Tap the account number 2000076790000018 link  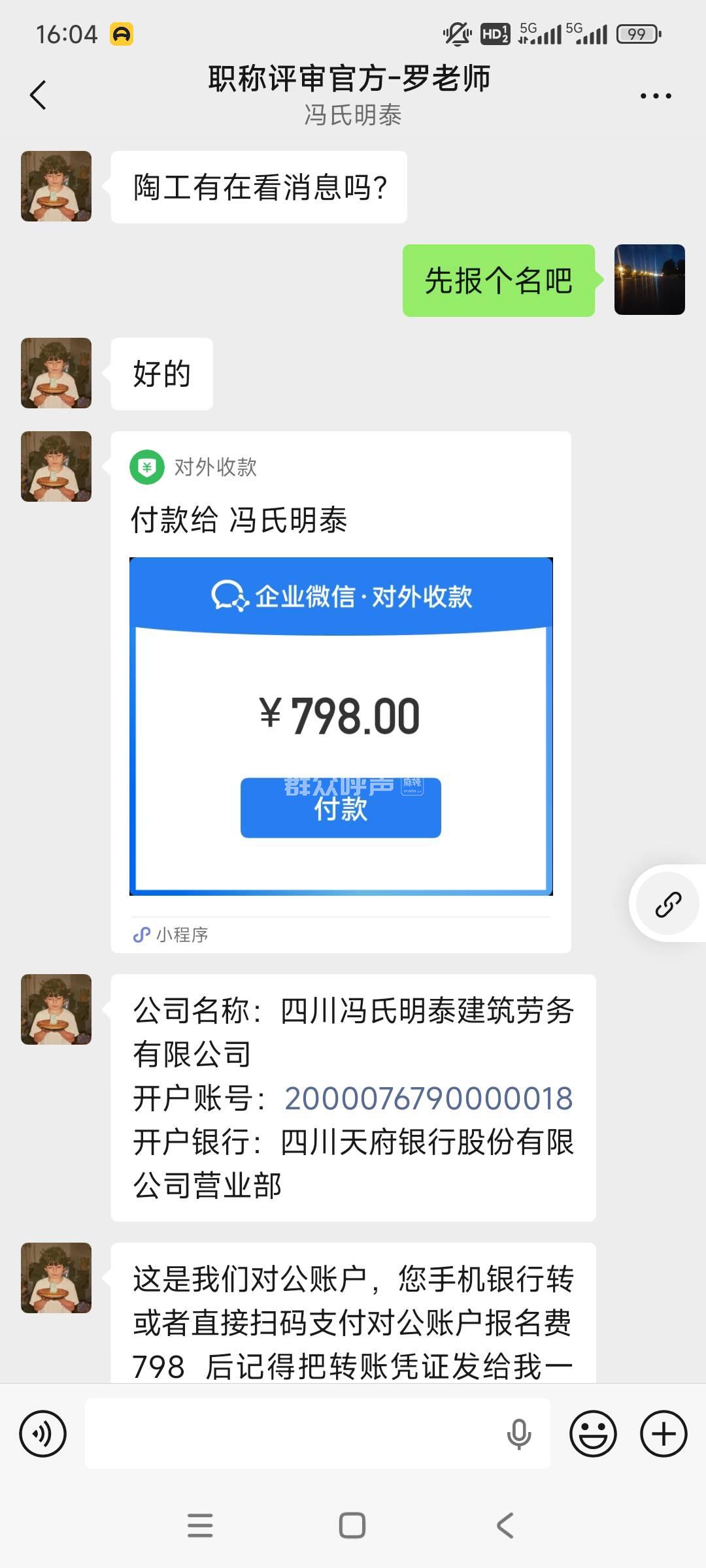[x=428, y=1098]
